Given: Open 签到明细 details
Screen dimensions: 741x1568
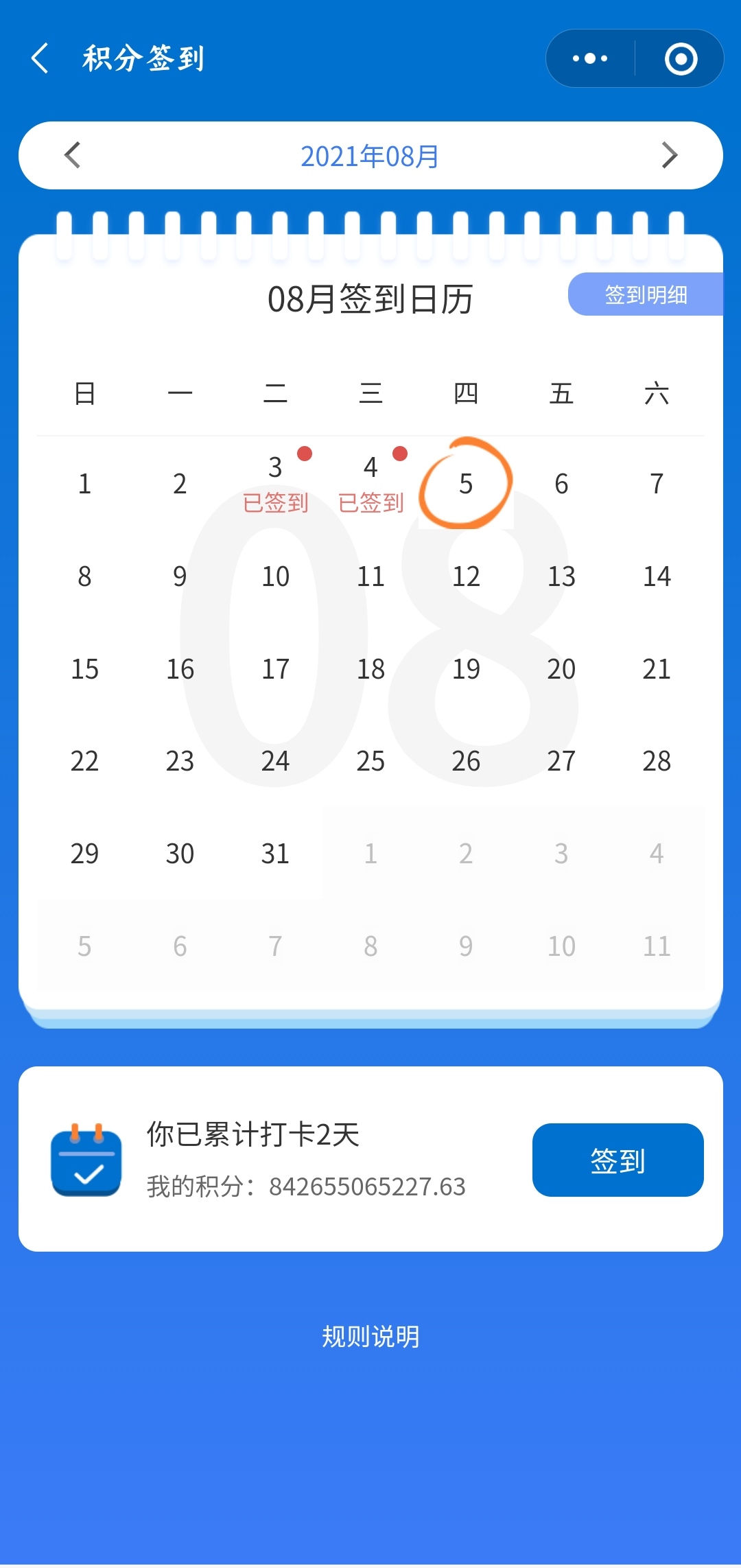Looking at the screenshot, I should [645, 294].
